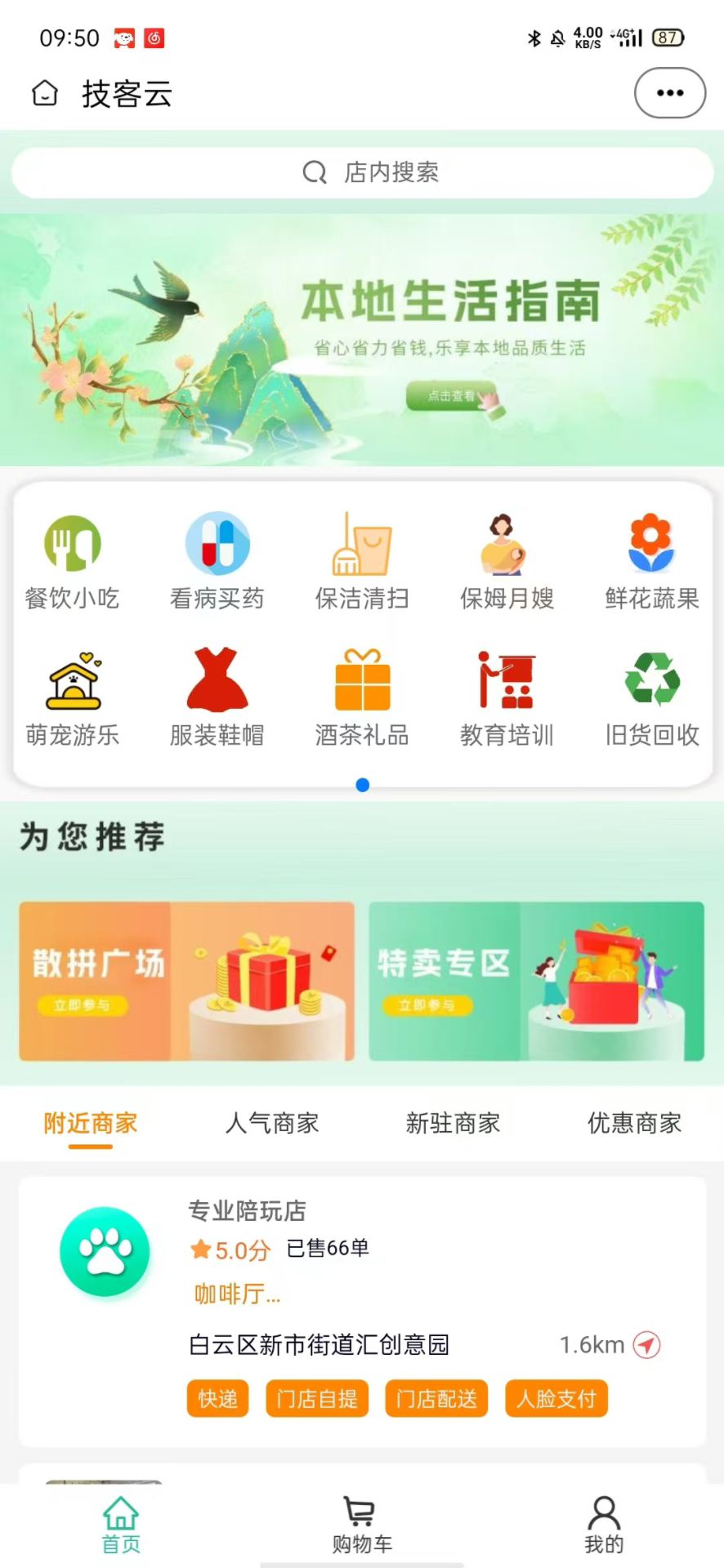Tap the 店内搜索 search field
The image size is (724, 1568).
click(x=362, y=172)
